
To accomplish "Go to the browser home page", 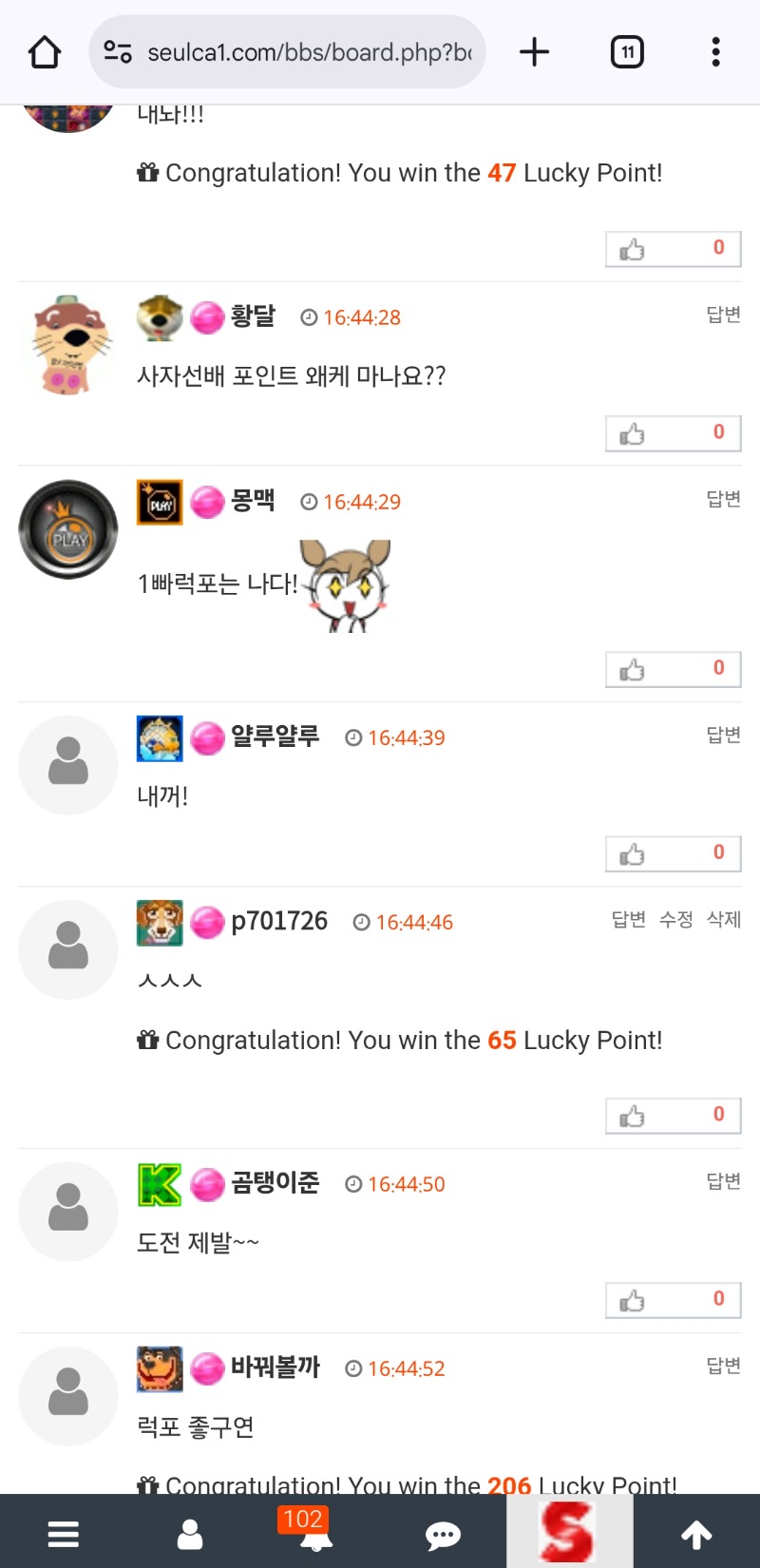I will tap(45, 51).
